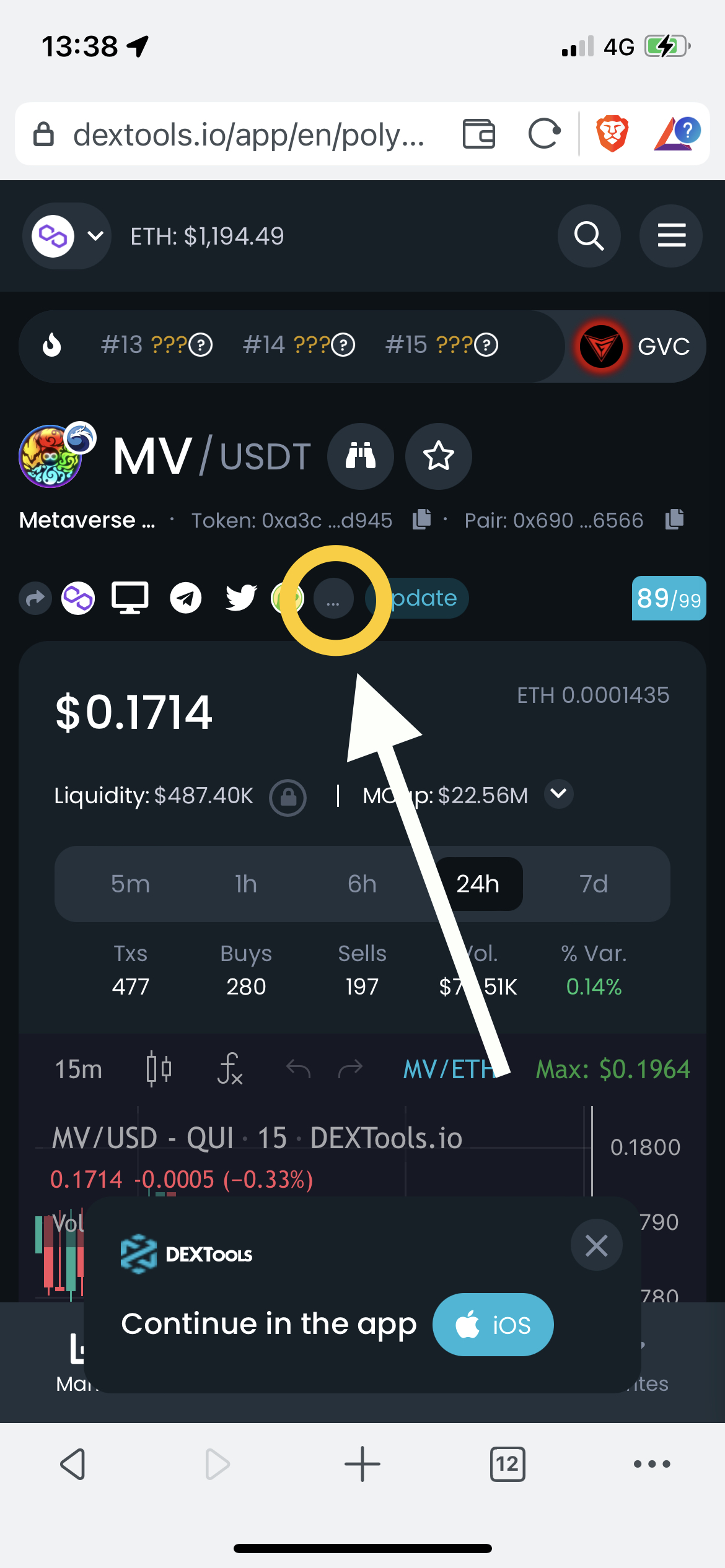725x1568 pixels.
Task: Open the token's Telegram link
Action: 186,598
